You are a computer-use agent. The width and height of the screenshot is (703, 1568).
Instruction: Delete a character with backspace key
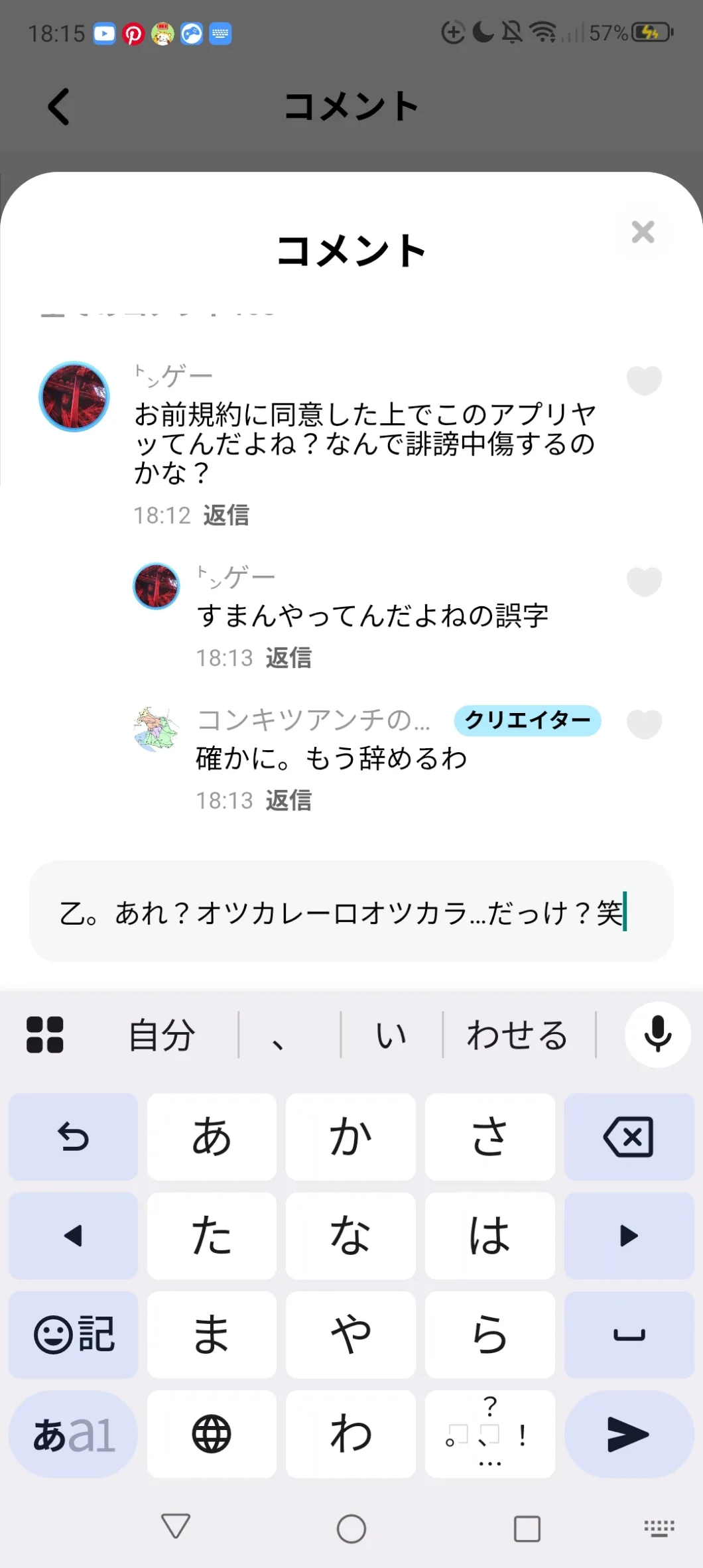click(x=628, y=1137)
